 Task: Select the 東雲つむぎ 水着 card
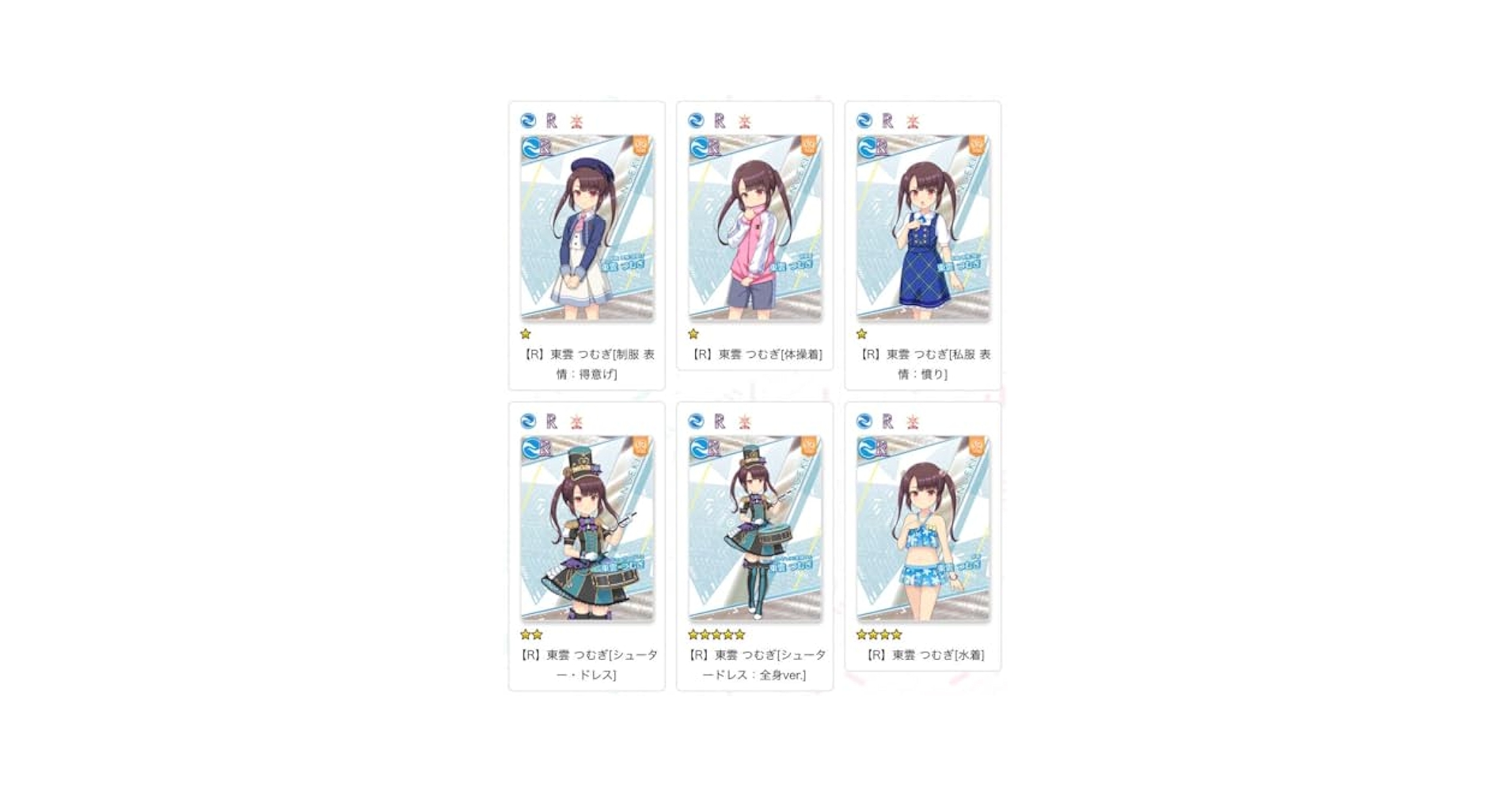pos(922,529)
